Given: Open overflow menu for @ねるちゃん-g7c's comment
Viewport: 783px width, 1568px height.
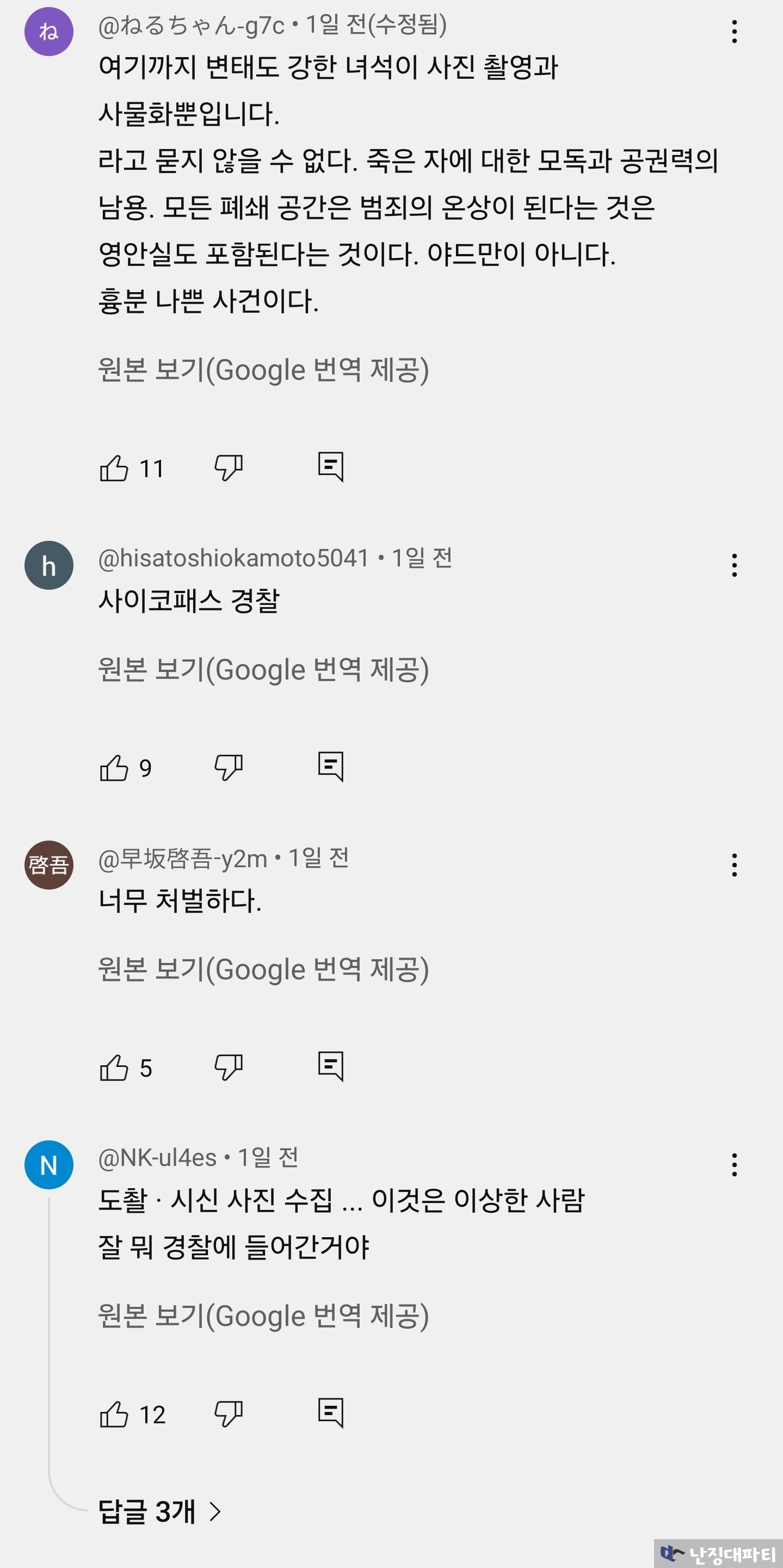Looking at the screenshot, I should [734, 32].
